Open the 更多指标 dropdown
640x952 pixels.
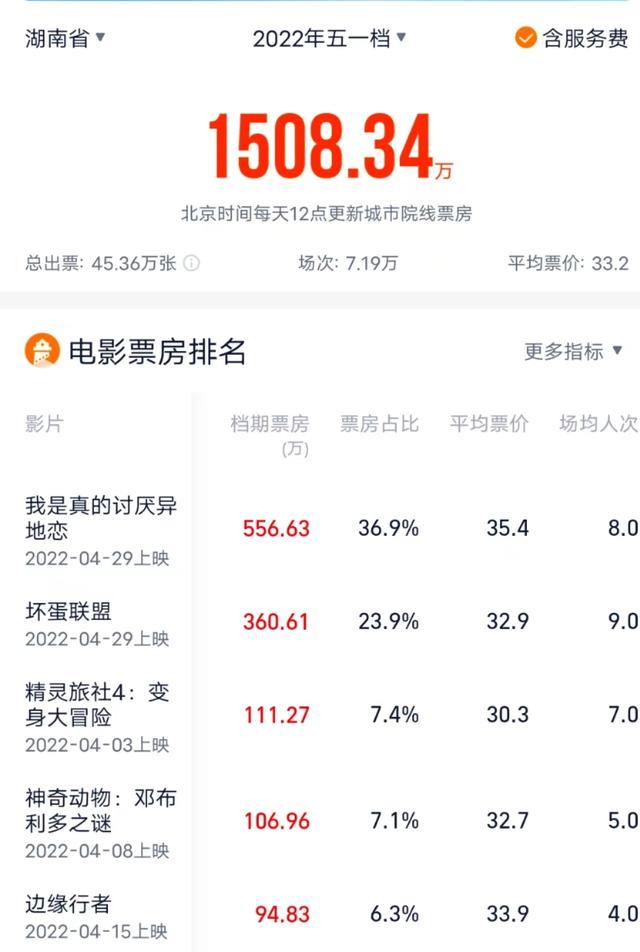573,351
